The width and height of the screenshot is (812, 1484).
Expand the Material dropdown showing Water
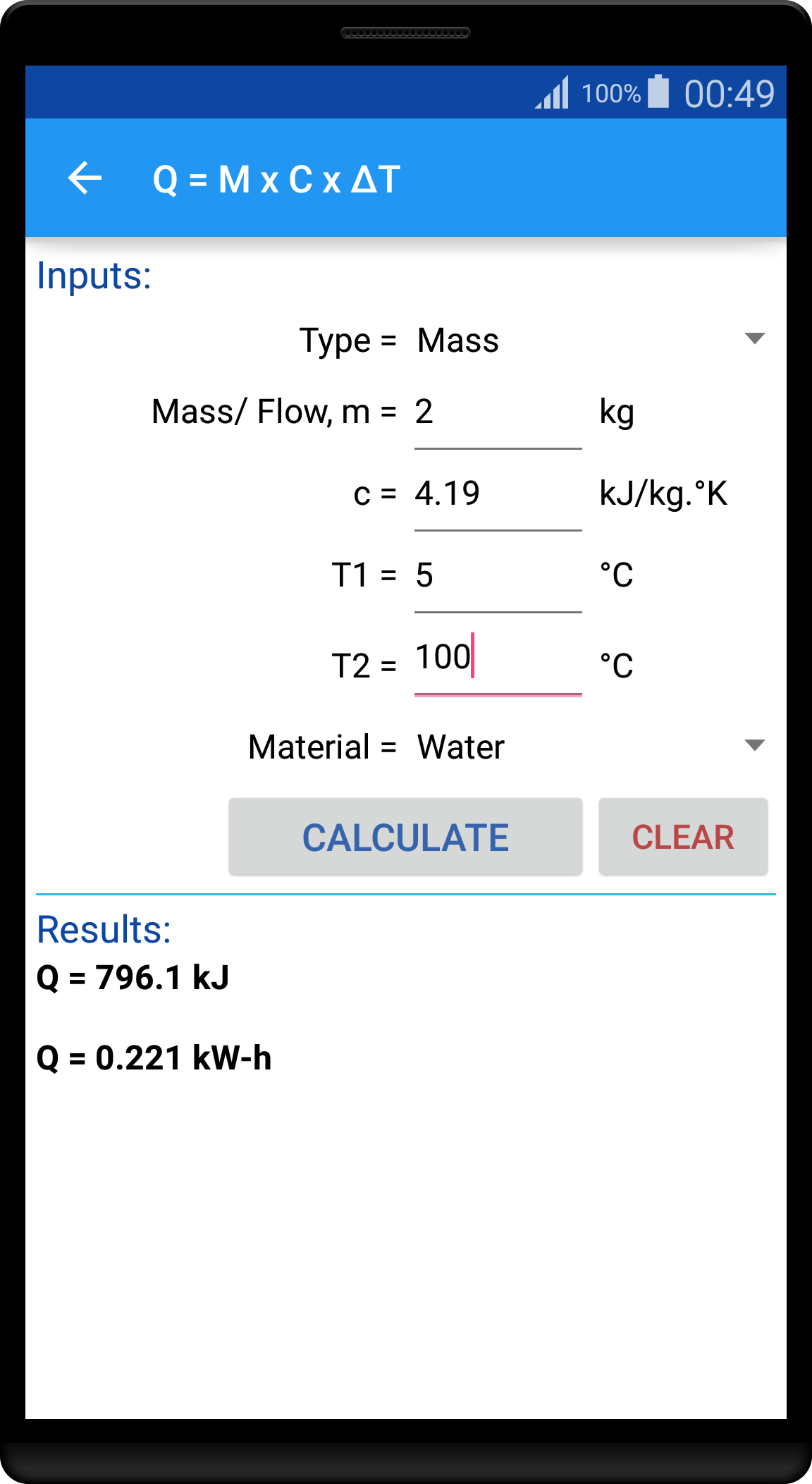(x=591, y=747)
